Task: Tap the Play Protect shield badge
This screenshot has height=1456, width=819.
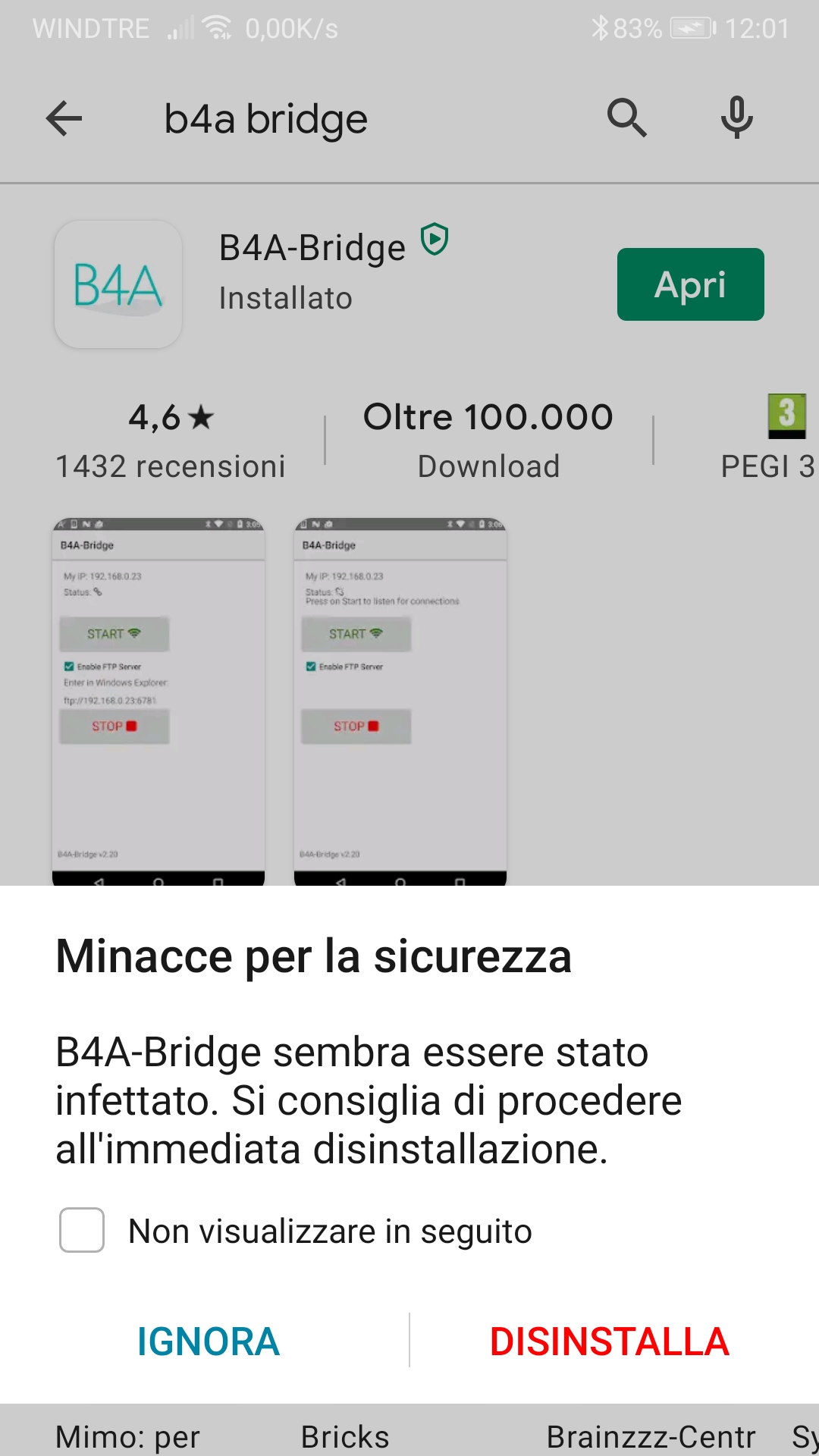Action: click(x=436, y=241)
